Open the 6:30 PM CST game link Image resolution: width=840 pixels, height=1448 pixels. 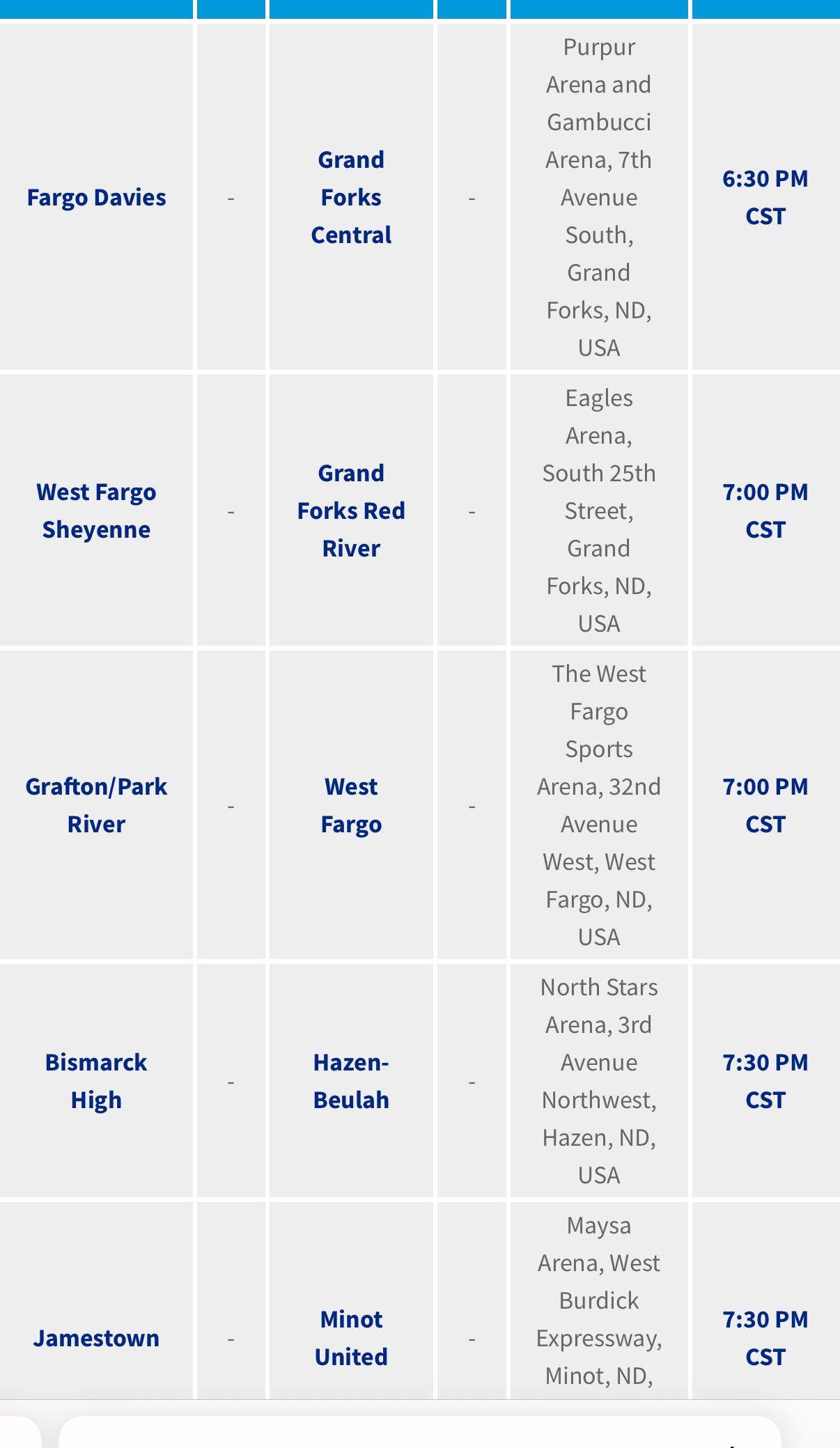coord(765,198)
